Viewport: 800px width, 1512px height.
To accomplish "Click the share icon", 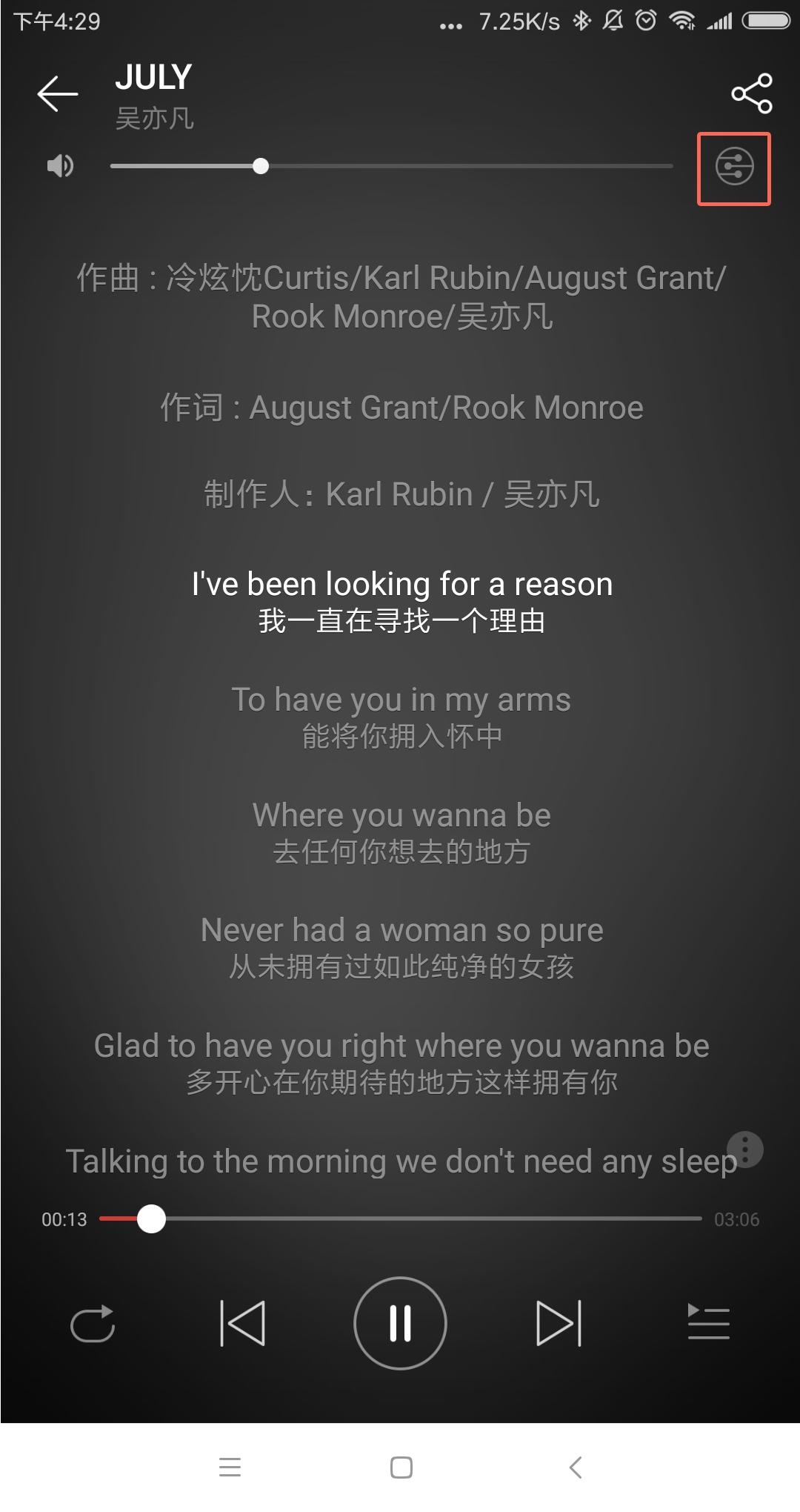I will (x=752, y=95).
